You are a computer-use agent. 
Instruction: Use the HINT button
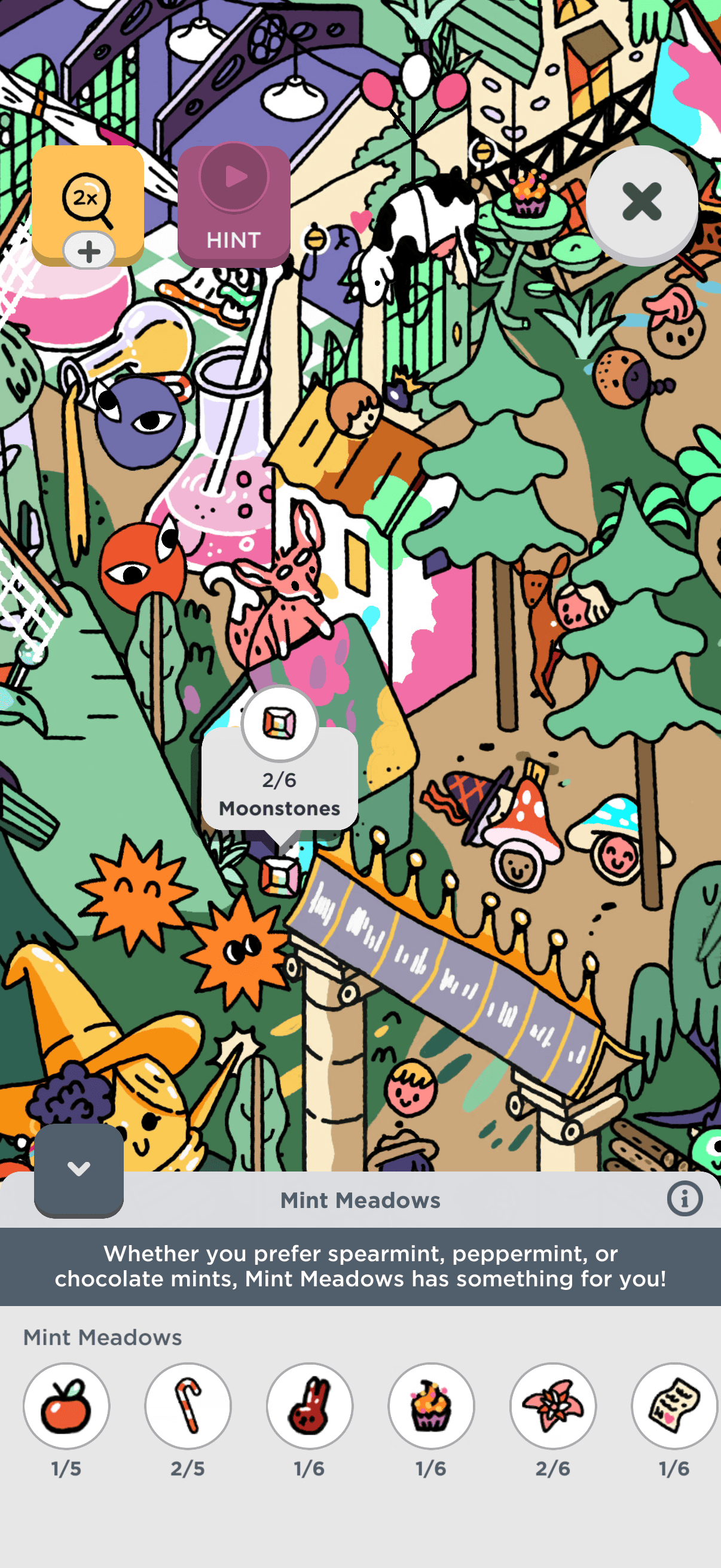234,206
